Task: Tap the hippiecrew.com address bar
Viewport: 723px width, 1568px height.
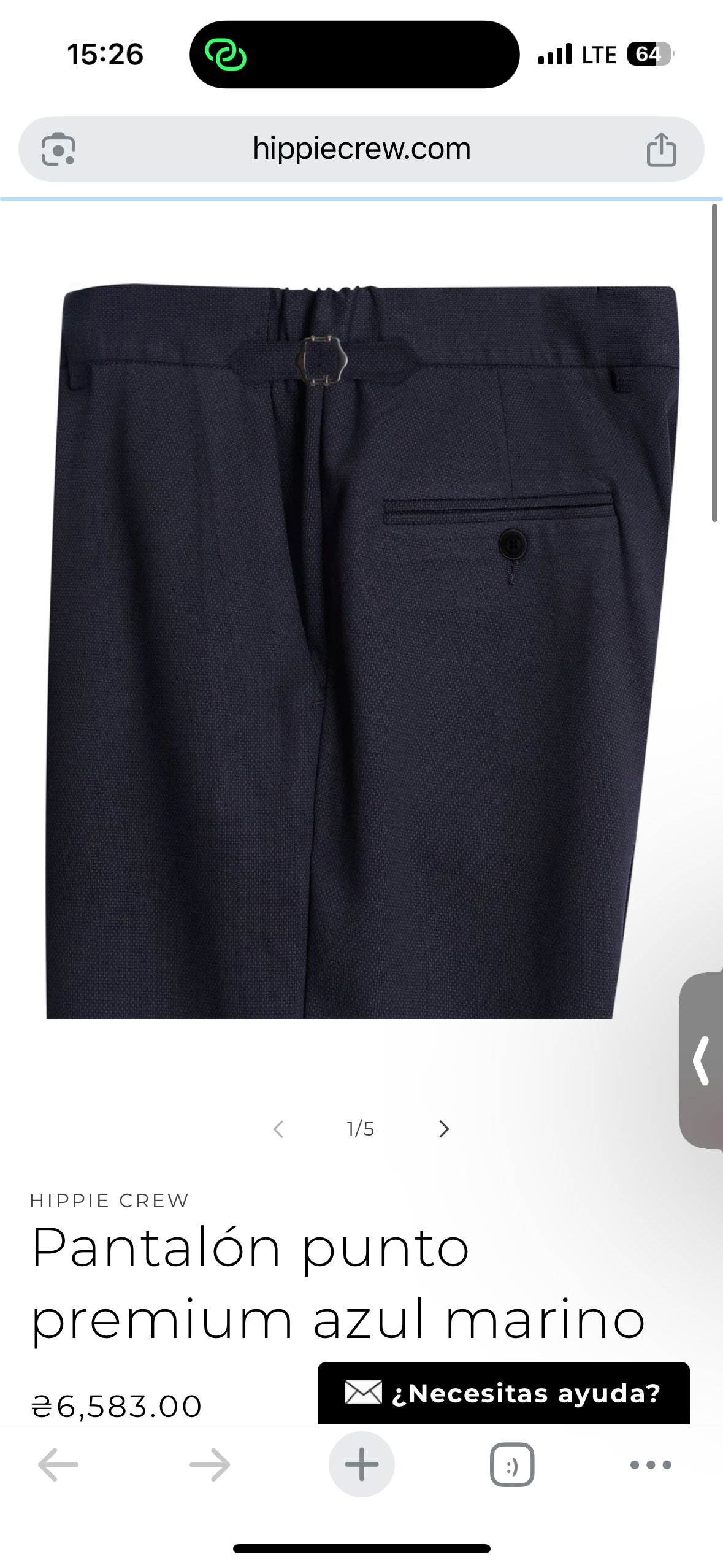Action: [x=361, y=149]
